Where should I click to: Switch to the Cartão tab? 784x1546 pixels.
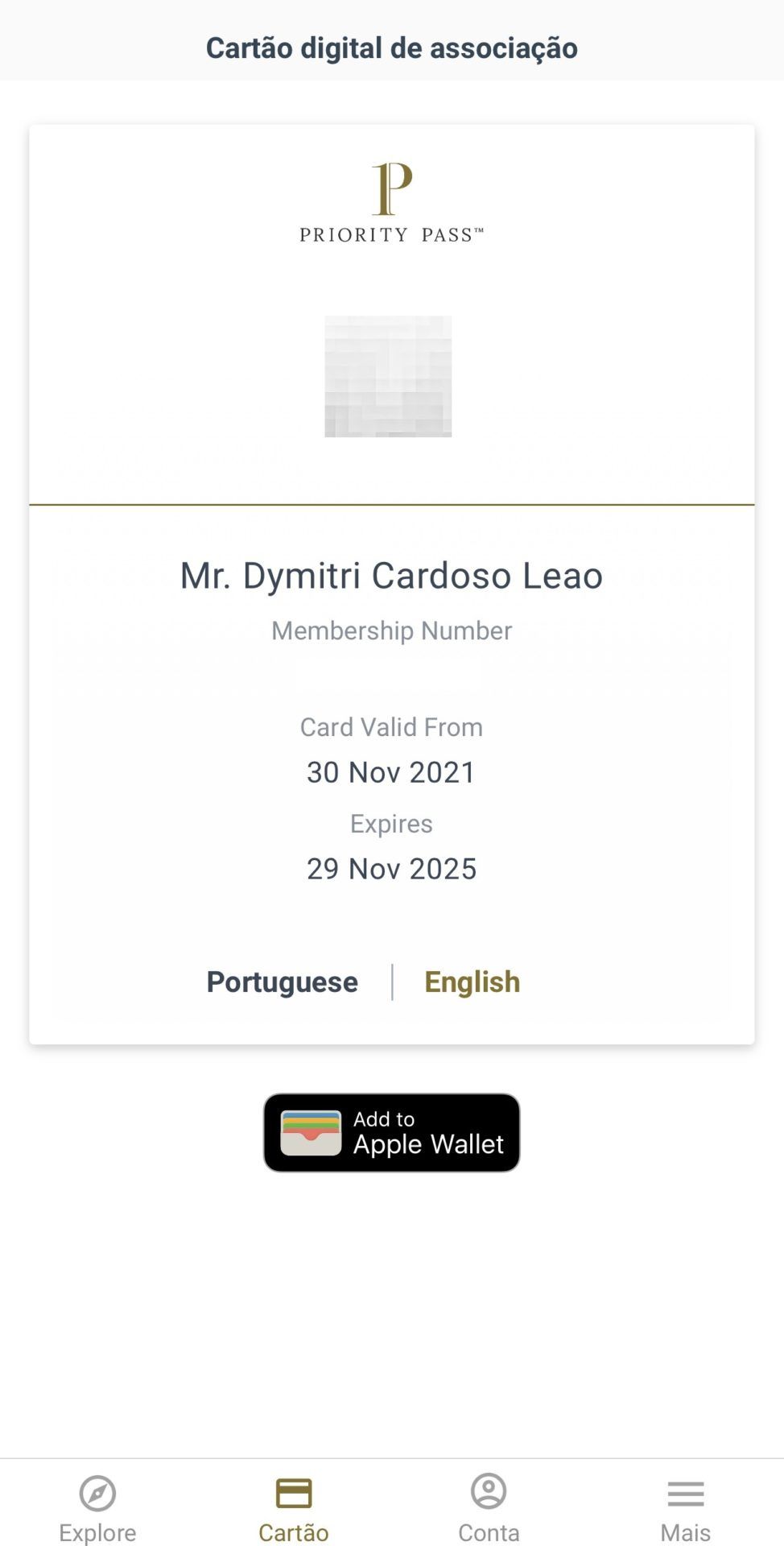[294, 1508]
